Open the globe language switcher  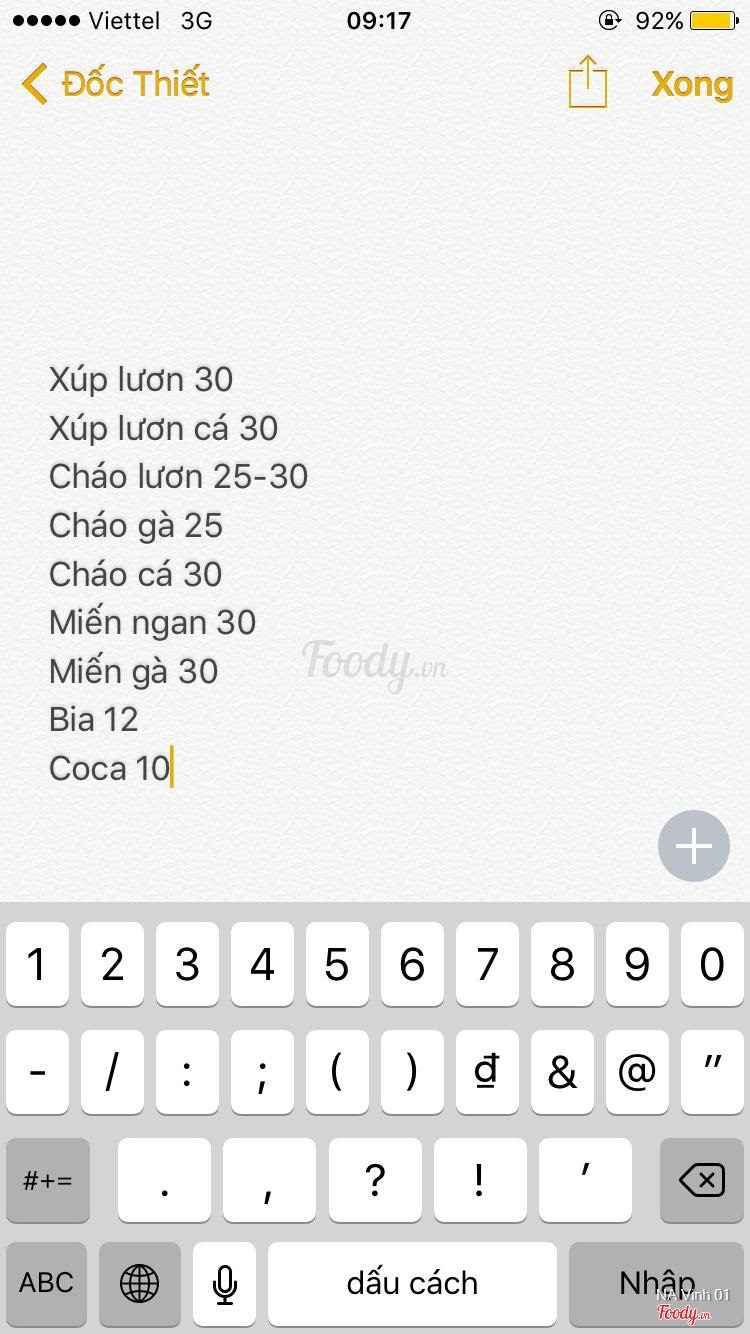click(140, 1283)
